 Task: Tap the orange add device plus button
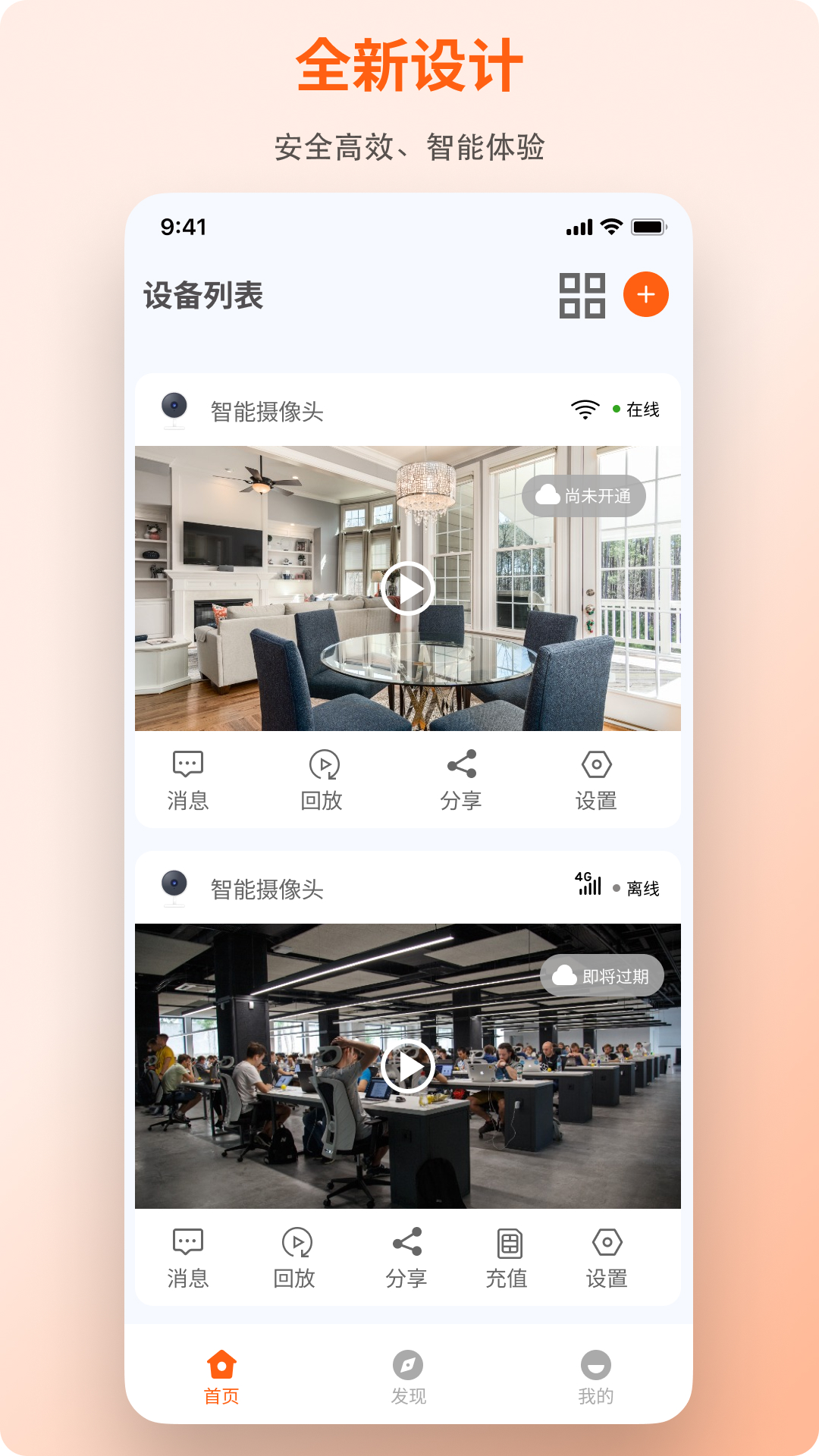click(x=645, y=297)
